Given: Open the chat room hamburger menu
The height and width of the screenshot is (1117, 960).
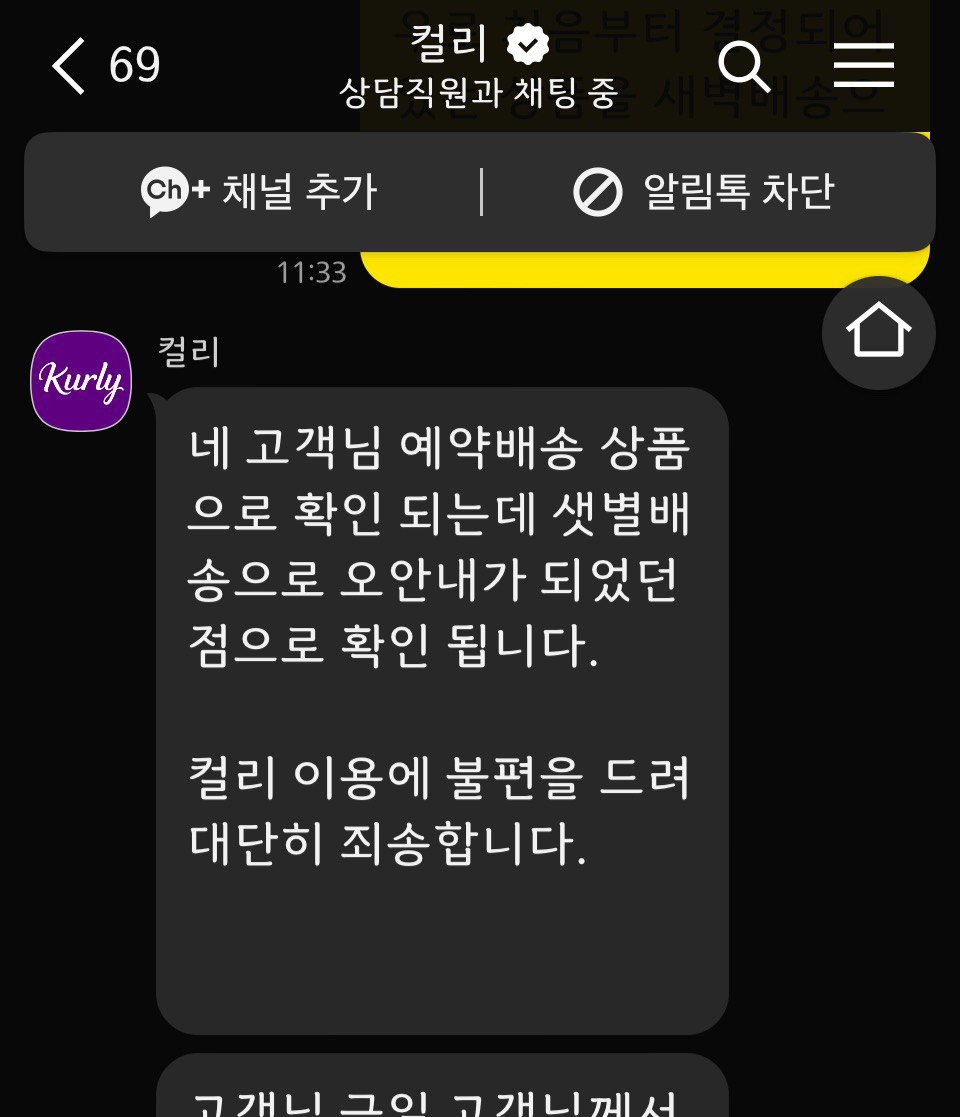Looking at the screenshot, I should [863, 66].
